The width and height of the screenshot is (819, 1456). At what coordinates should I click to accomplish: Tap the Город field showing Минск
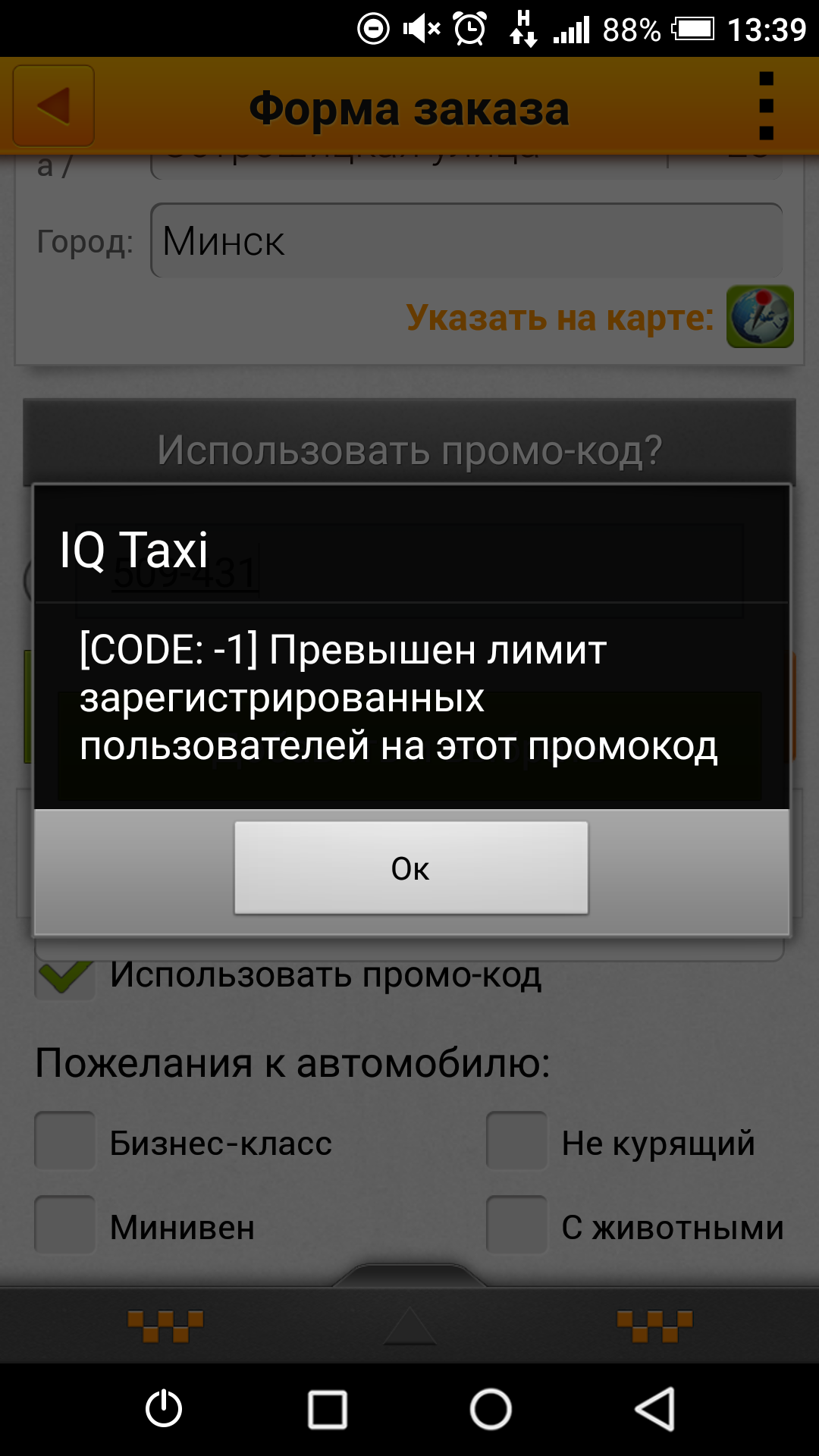point(466,241)
